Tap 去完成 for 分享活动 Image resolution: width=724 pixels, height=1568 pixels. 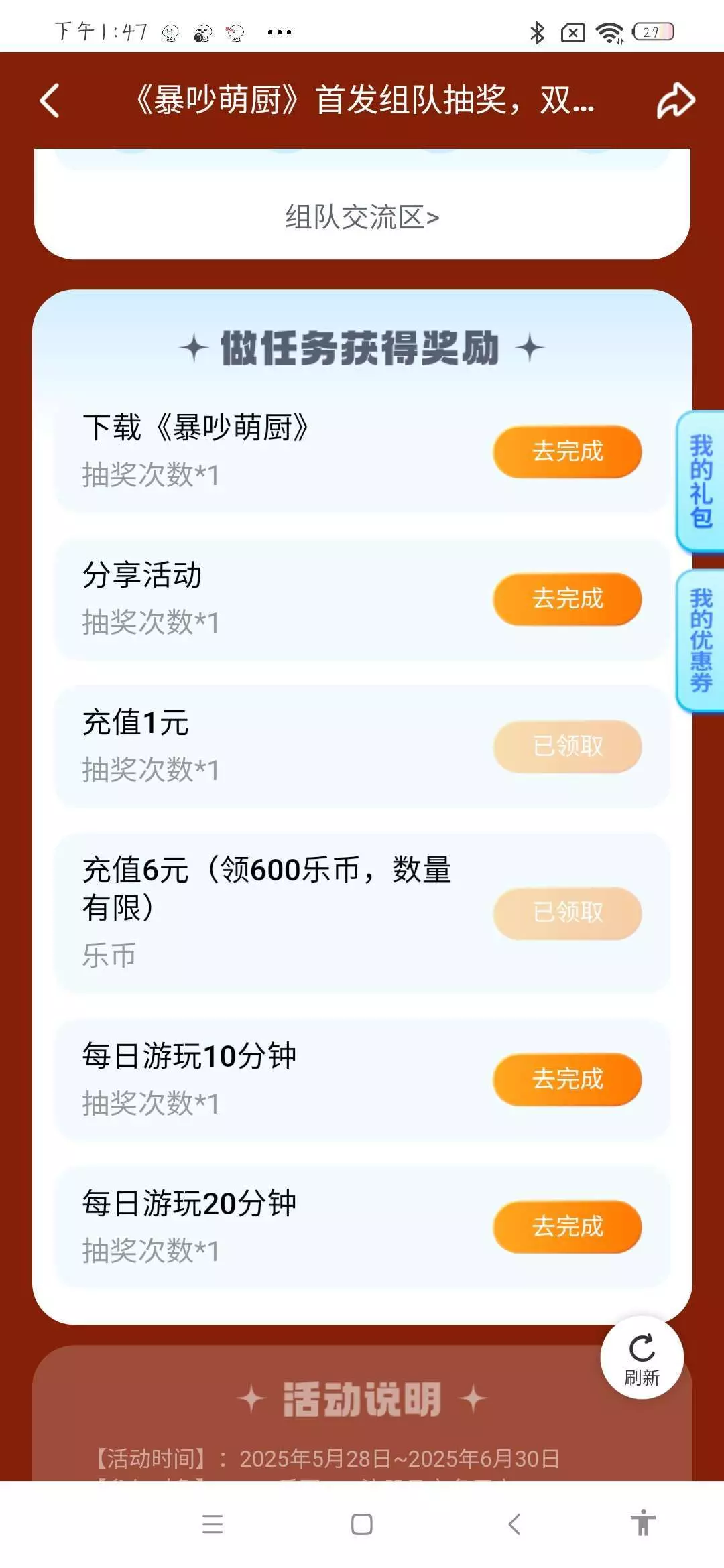click(x=567, y=599)
